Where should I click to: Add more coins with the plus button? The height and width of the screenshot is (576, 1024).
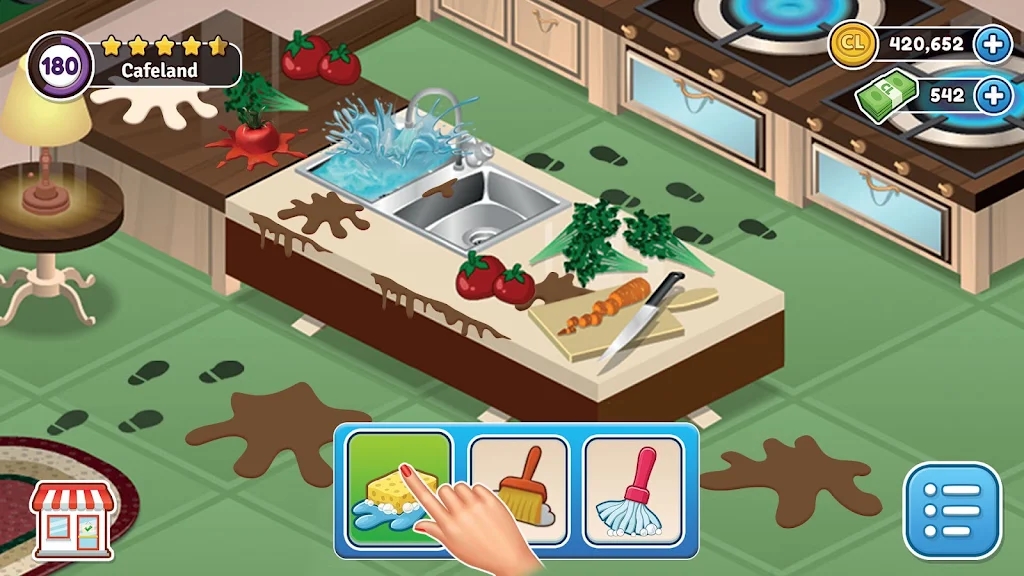(992, 44)
